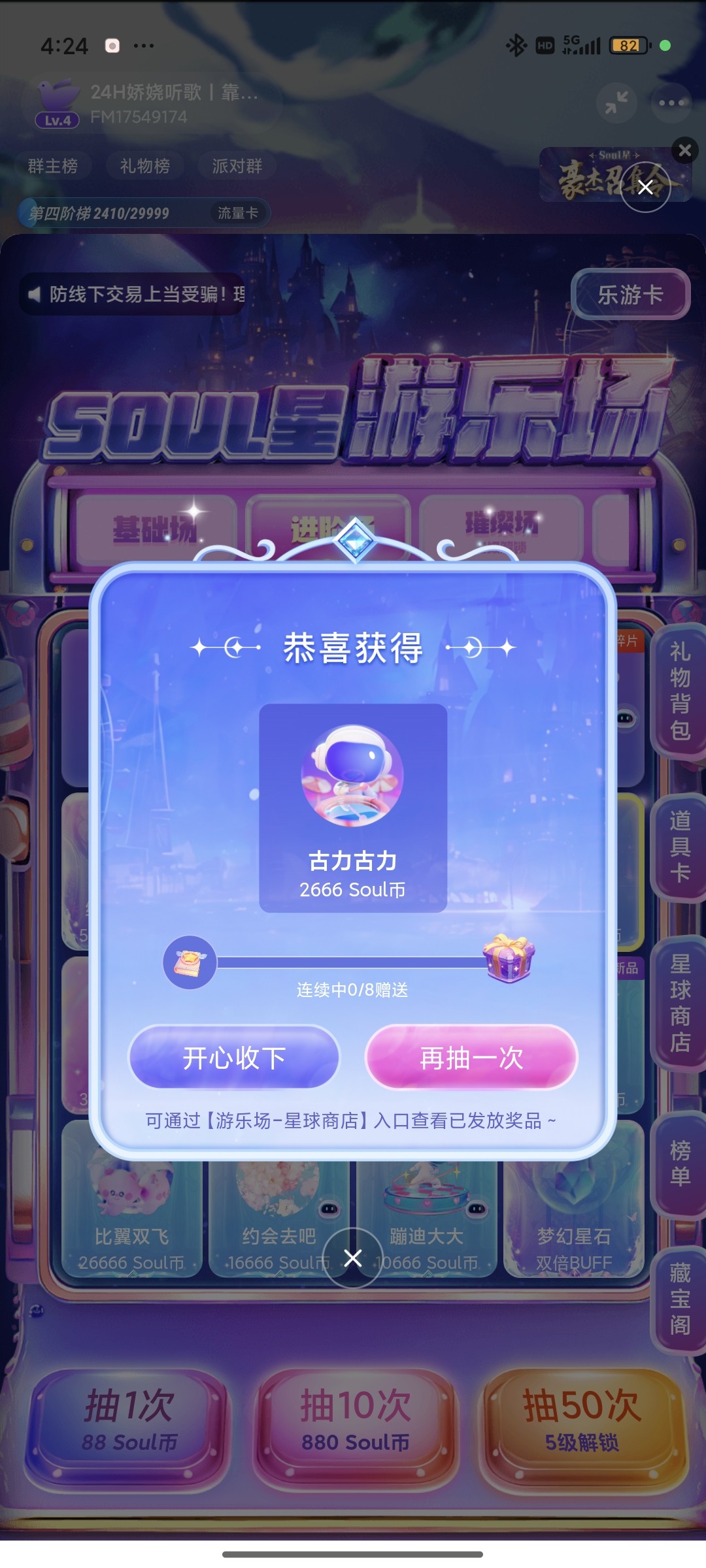The width and height of the screenshot is (706, 1568).
Task: Open 藏宝阁 side tab
Action: click(x=679, y=1300)
